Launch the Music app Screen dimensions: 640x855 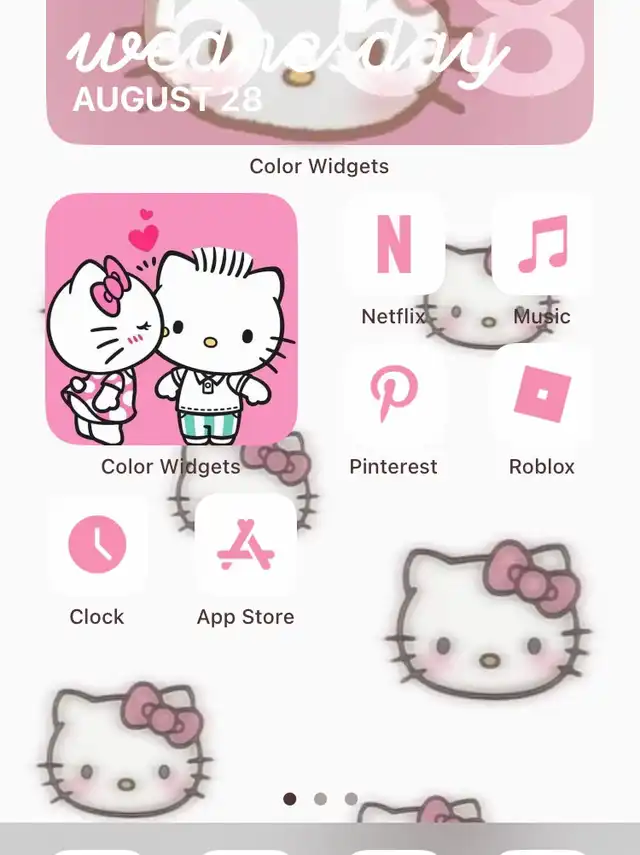click(x=542, y=245)
